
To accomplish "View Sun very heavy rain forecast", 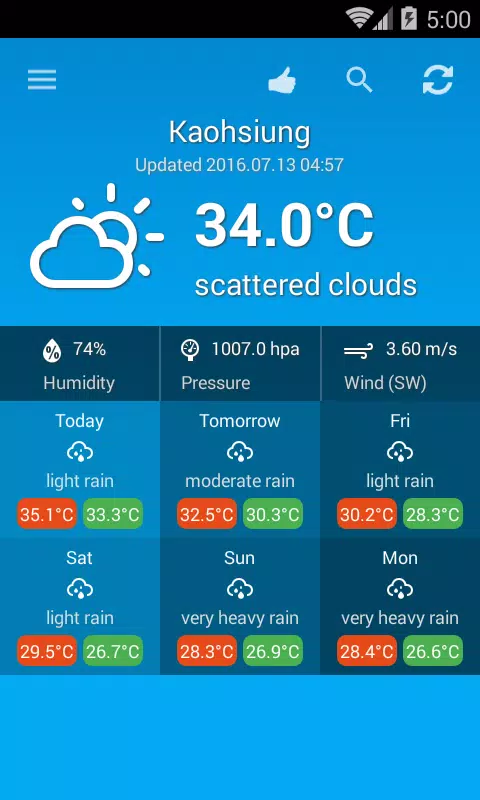I will pos(240,607).
